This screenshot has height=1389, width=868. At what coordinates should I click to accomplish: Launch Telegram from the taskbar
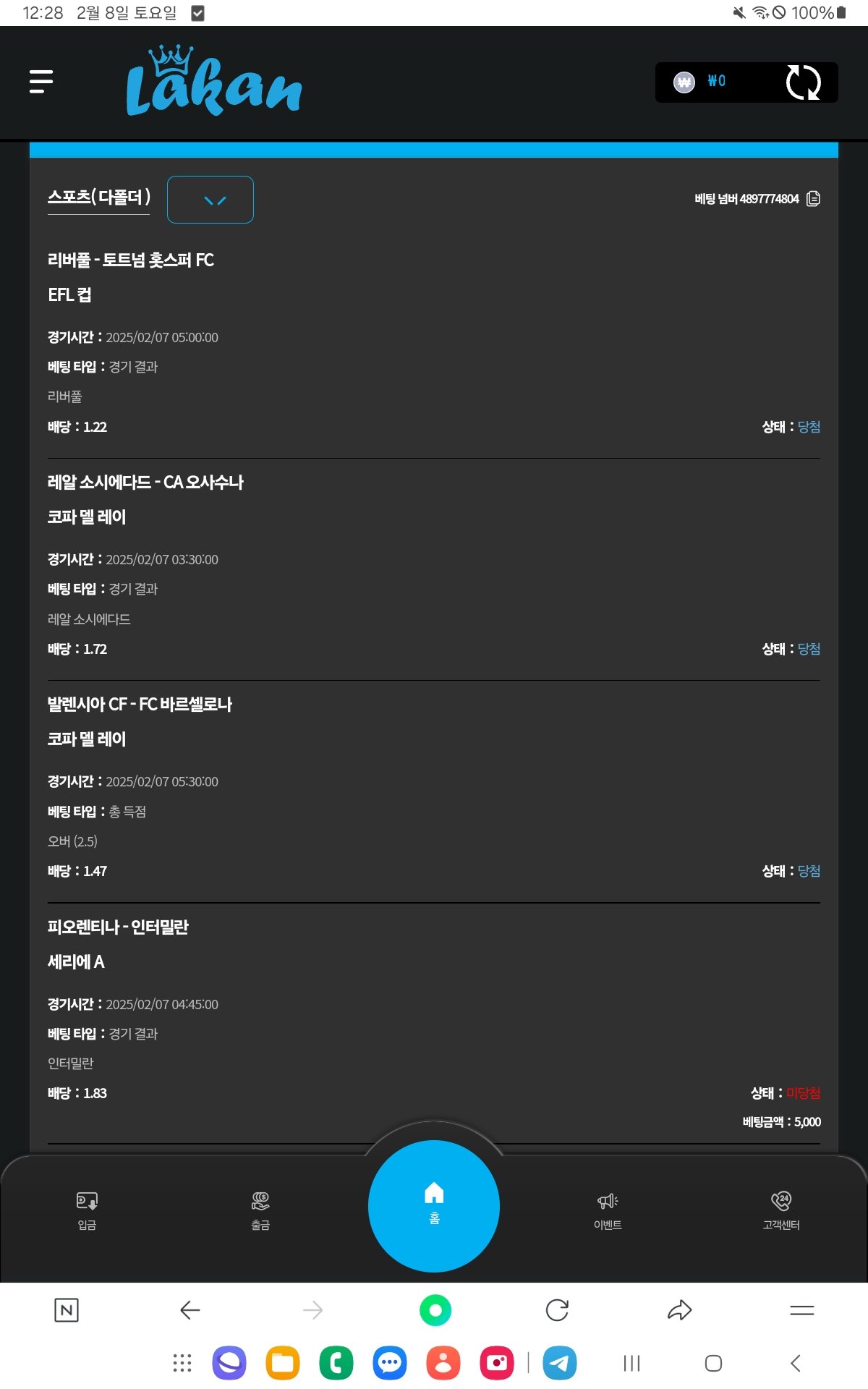click(560, 1364)
